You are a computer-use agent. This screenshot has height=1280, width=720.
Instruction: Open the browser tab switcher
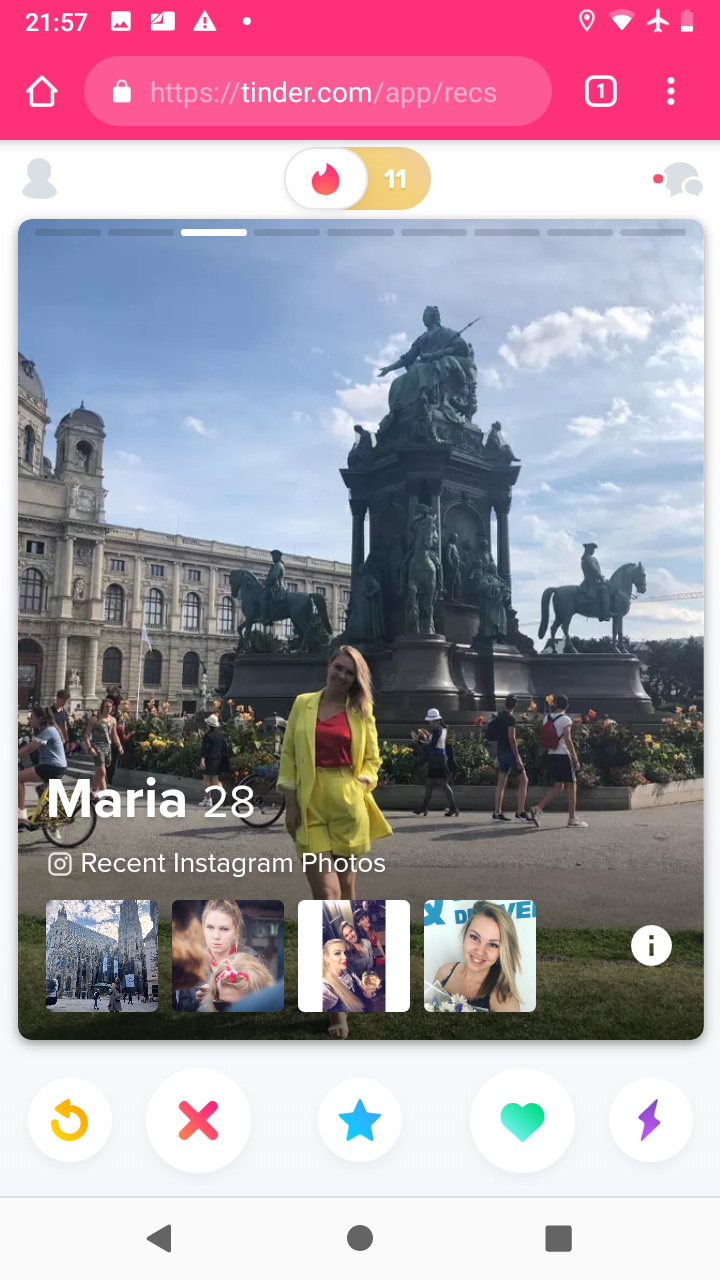coord(600,92)
